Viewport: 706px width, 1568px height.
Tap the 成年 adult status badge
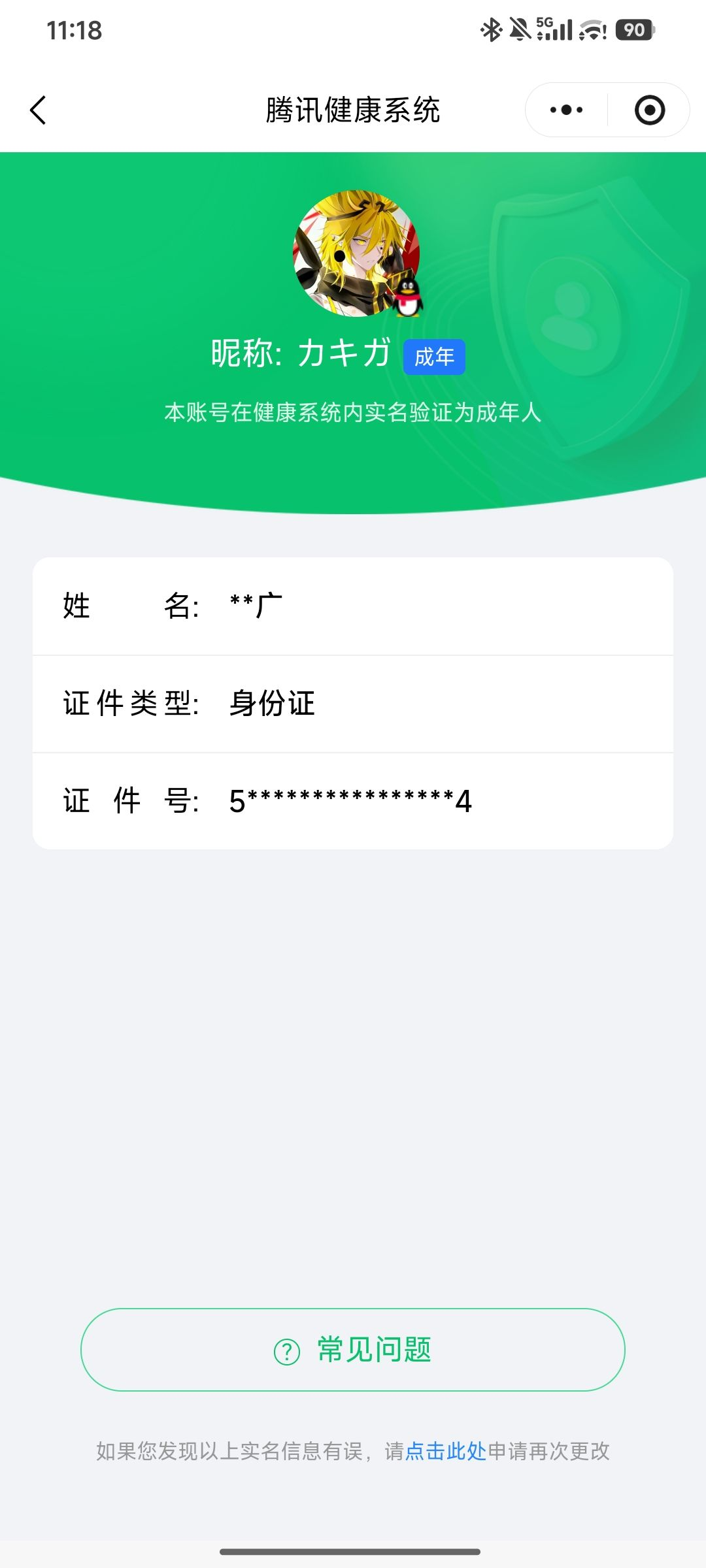434,357
